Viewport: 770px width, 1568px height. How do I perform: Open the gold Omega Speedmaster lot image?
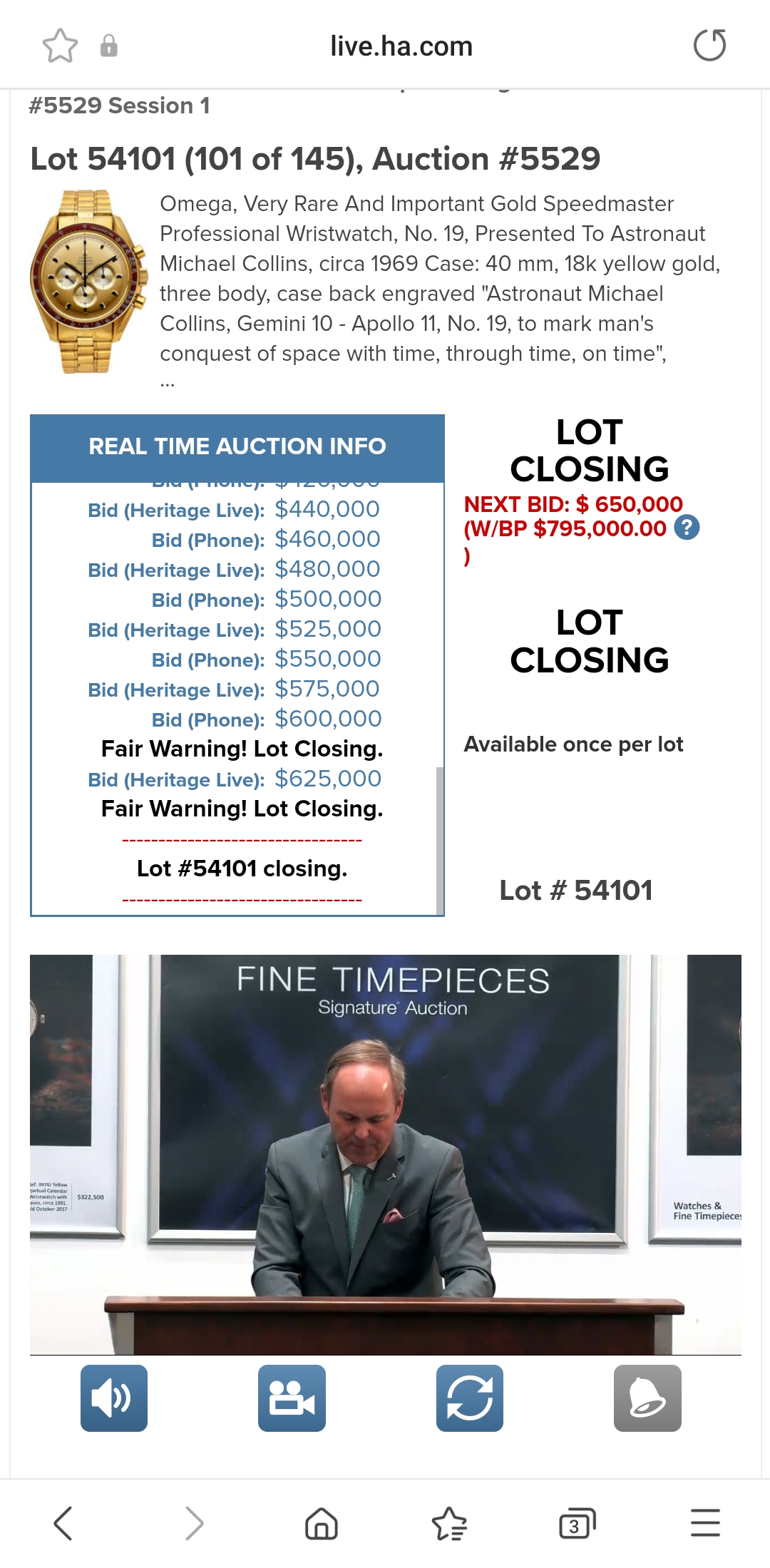coord(88,281)
